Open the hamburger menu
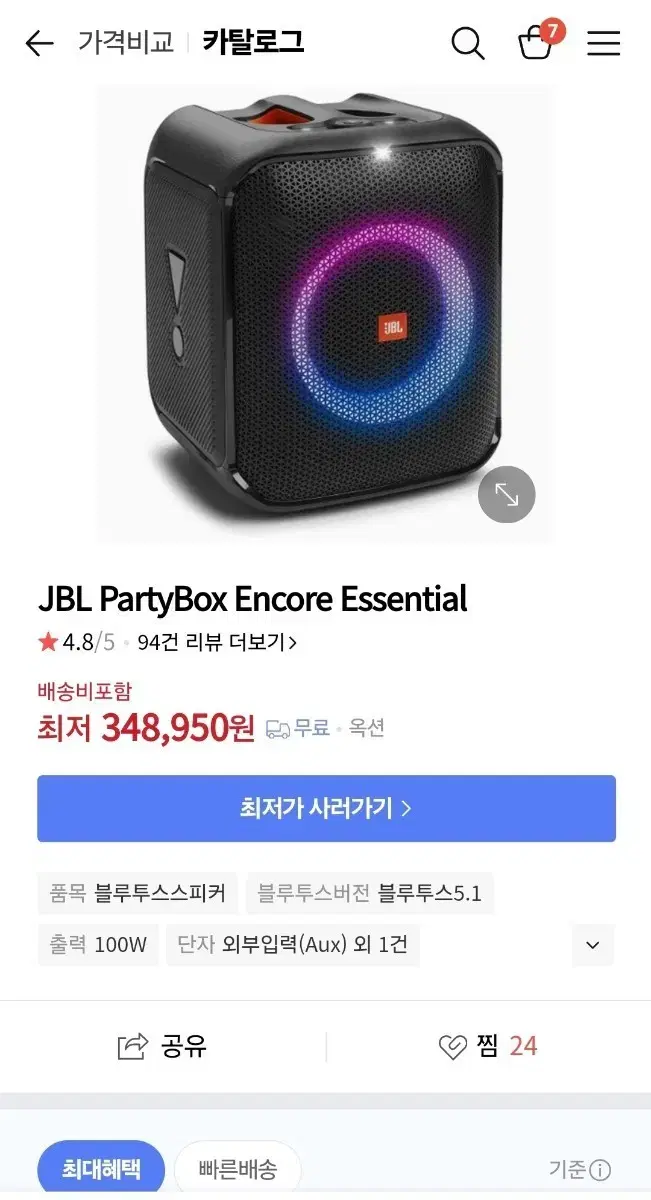This screenshot has height=1200, width=651. (603, 43)
